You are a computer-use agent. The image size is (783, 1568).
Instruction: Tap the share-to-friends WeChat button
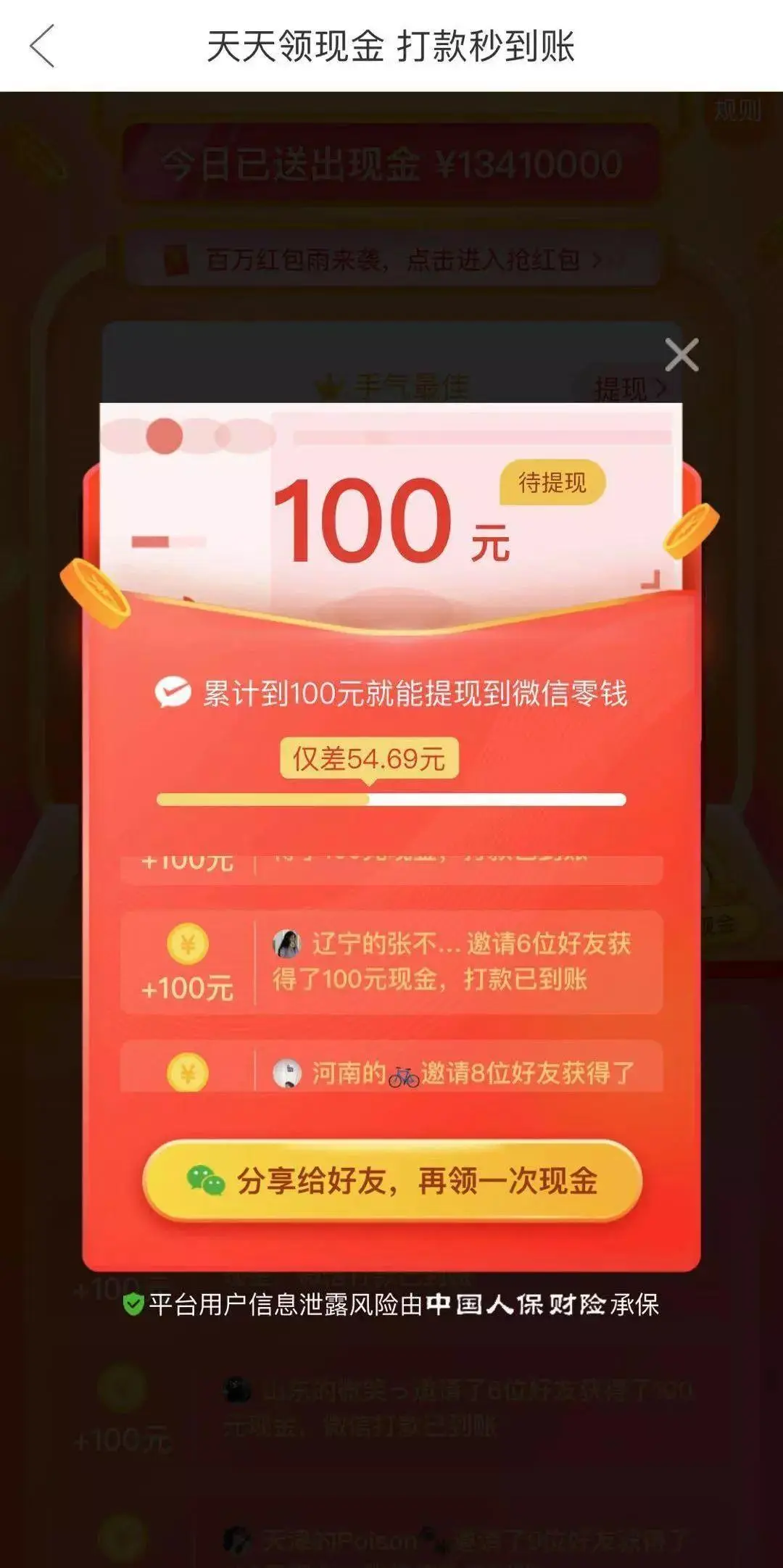click(x=392, y=1181)
